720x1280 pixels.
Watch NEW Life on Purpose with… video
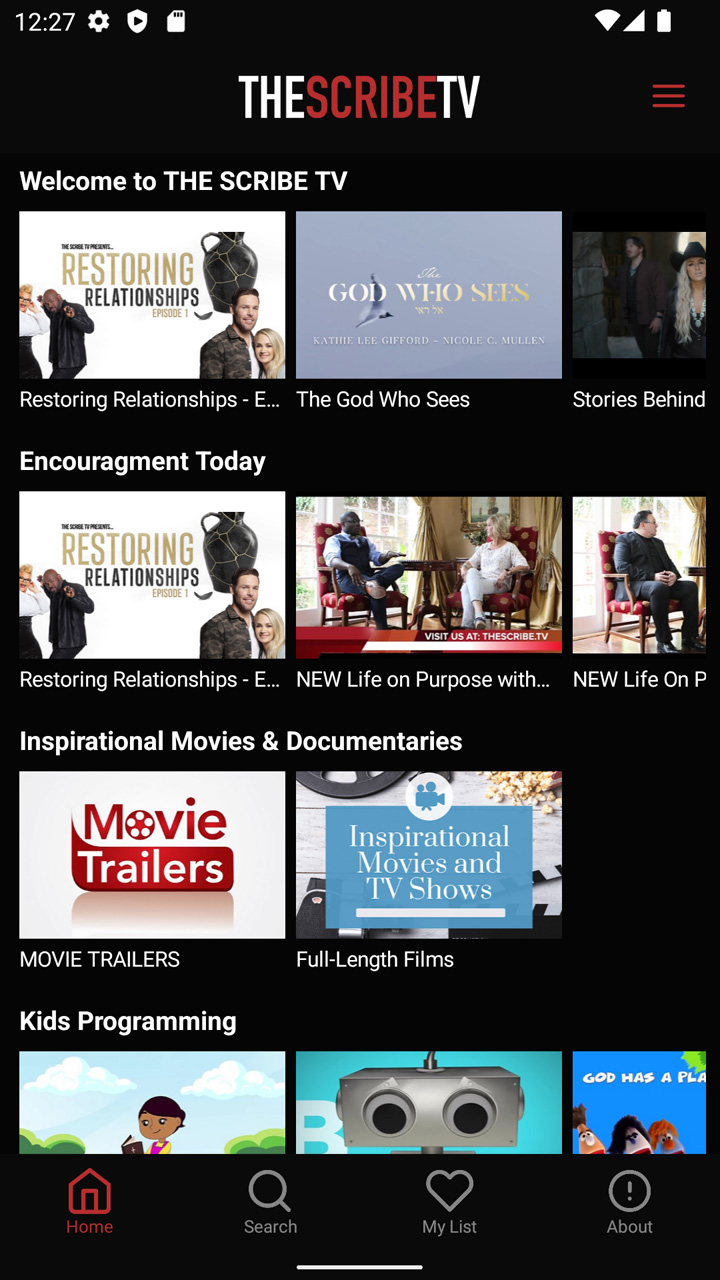(x=429, y=592)
